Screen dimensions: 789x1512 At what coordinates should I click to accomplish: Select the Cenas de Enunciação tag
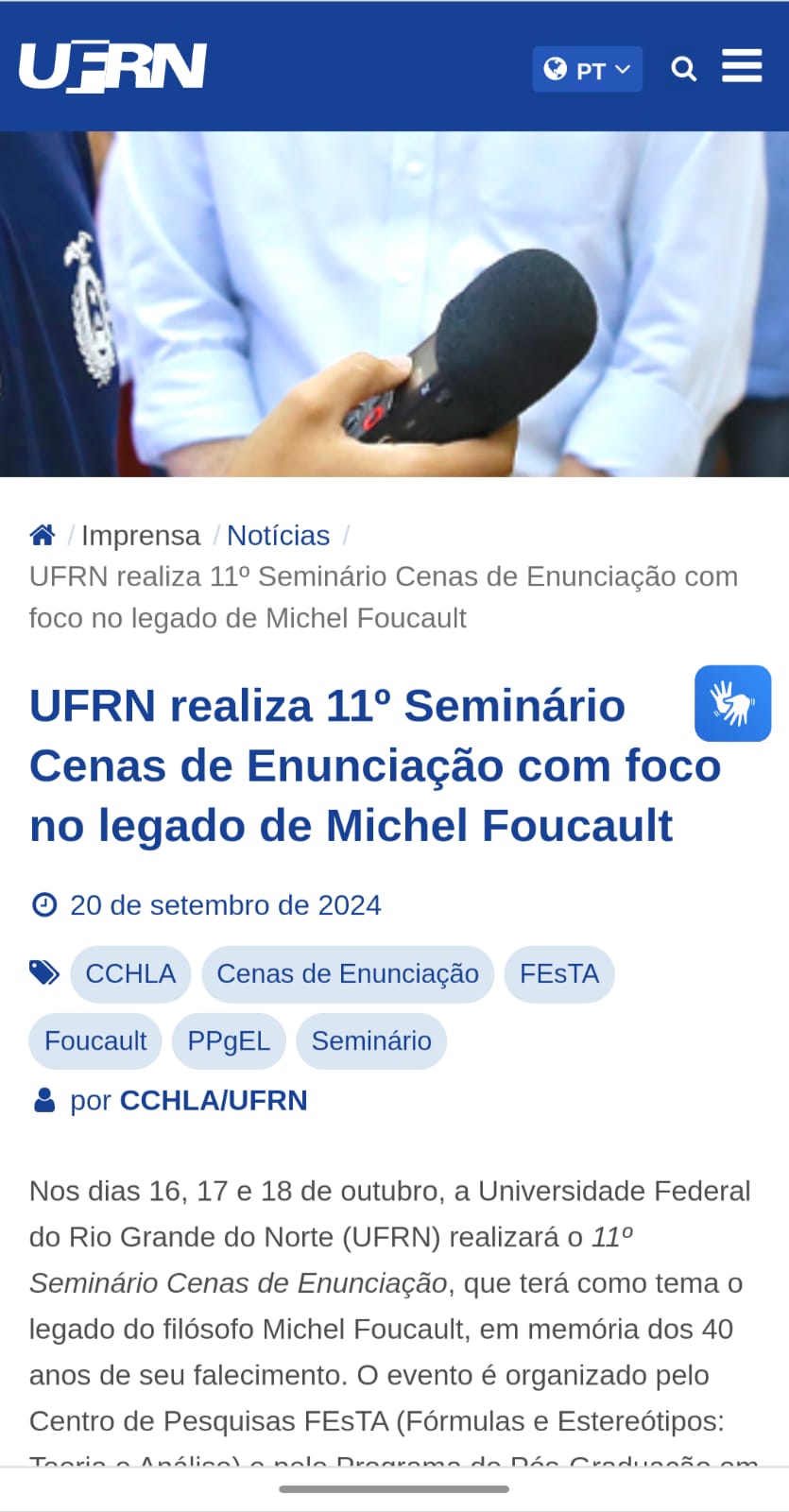point(348,973)
